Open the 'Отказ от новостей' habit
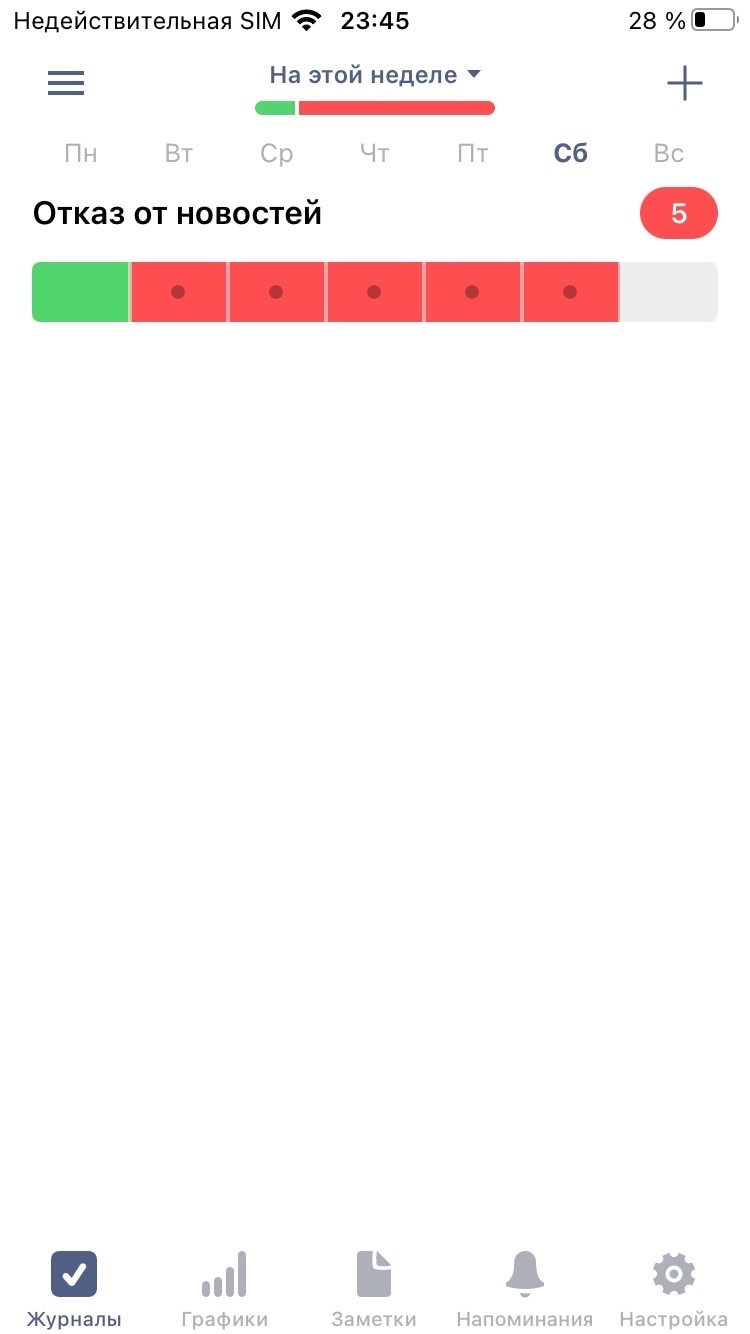This screenshot has height=1334, width=750. [x=177, y=213]
